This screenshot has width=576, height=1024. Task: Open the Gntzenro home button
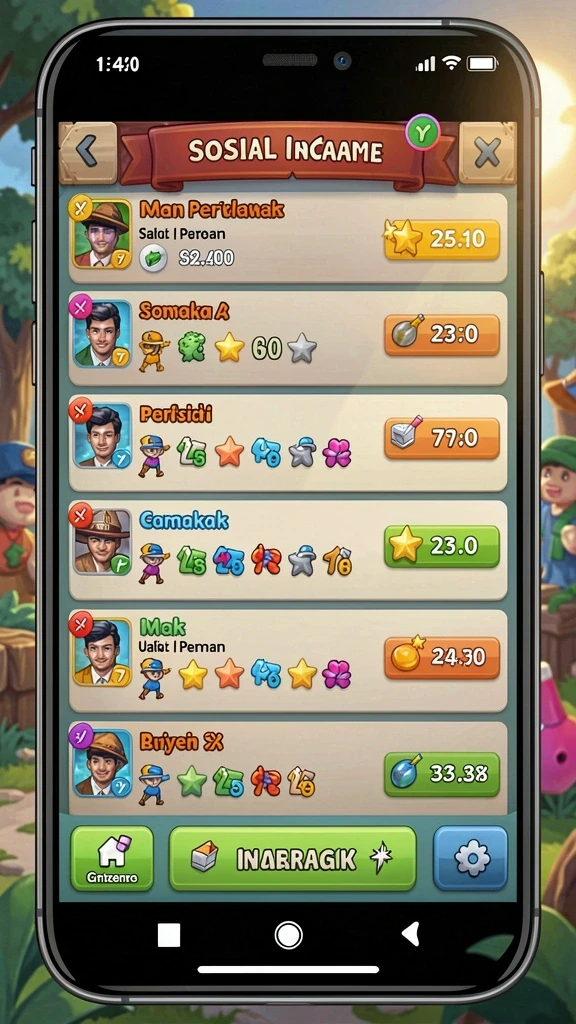112,858
